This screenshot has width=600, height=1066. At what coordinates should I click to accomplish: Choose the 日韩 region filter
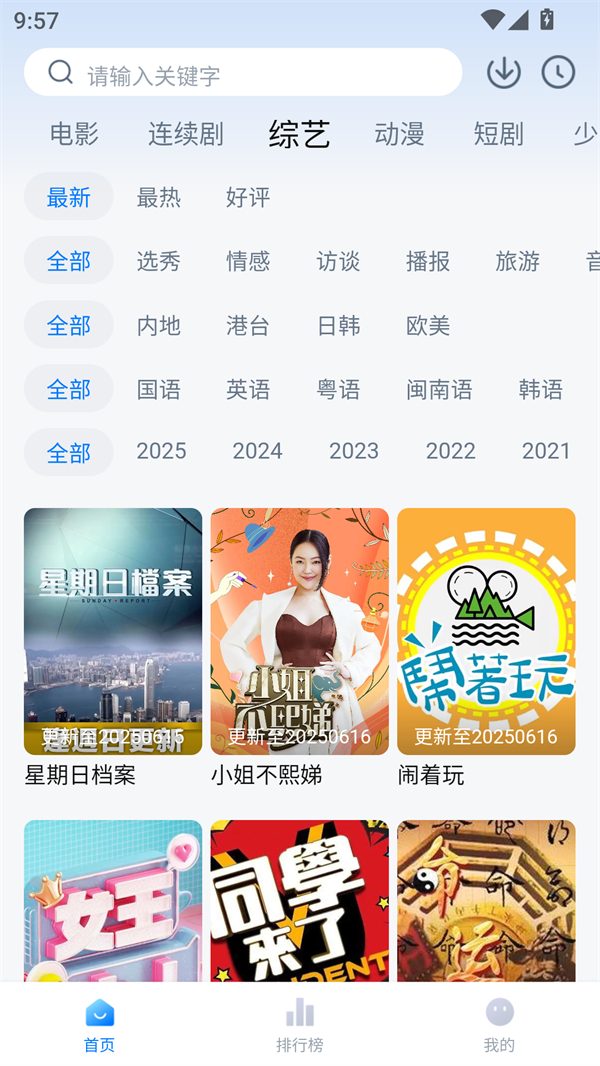pos(338,325)
